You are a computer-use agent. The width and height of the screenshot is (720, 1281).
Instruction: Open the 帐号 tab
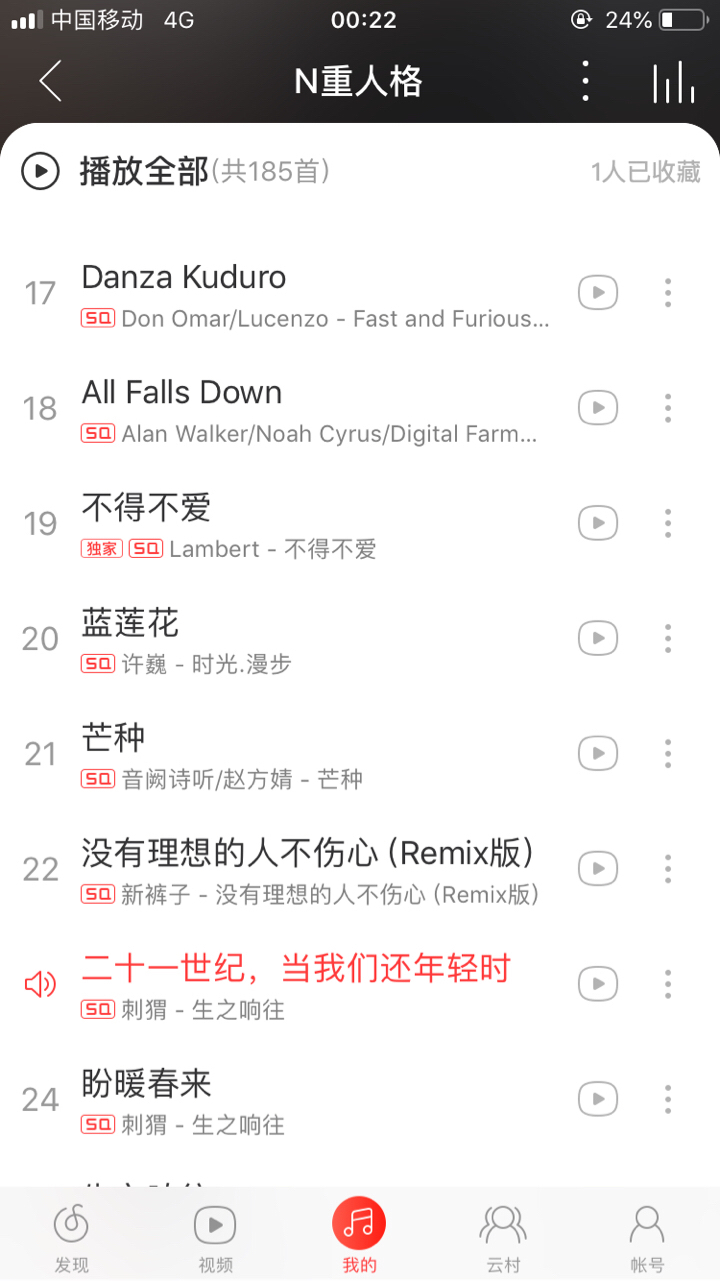pyautogui.click(x=647, y=1238)
